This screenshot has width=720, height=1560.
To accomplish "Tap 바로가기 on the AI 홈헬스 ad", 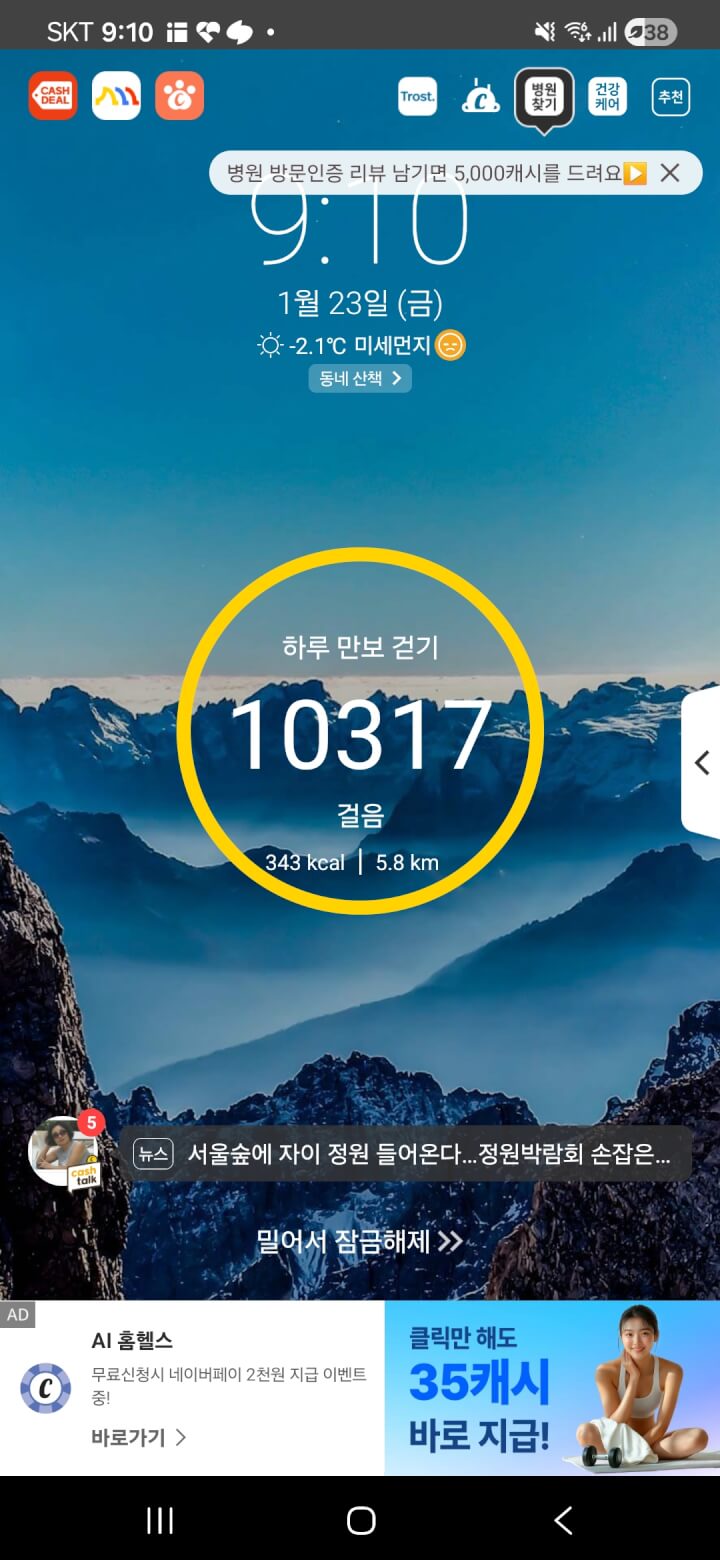I will click(x=138, y=1437).
